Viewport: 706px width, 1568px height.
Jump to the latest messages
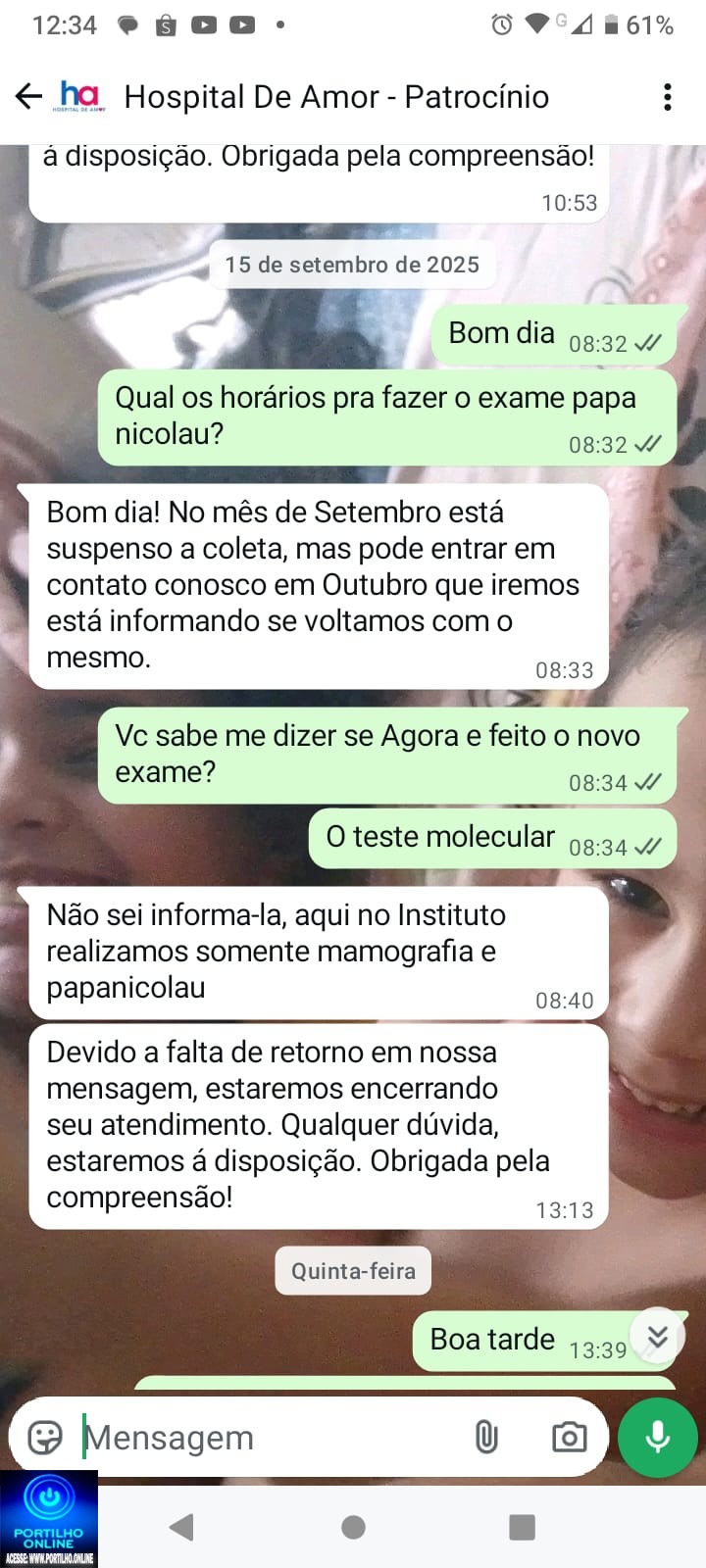pyautogui.click(x=657, y=1336)
